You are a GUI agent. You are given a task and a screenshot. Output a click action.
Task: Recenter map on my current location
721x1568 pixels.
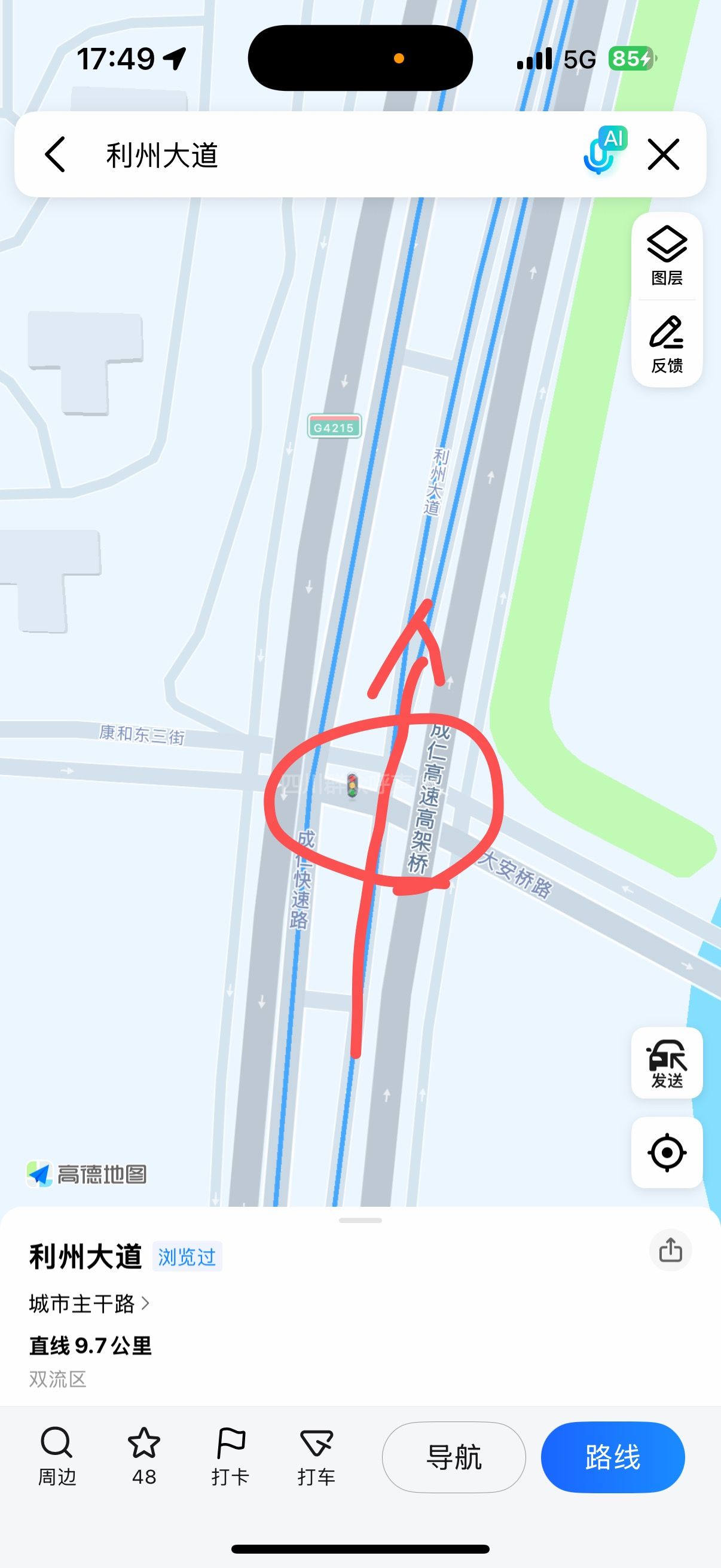[667, 1152]
